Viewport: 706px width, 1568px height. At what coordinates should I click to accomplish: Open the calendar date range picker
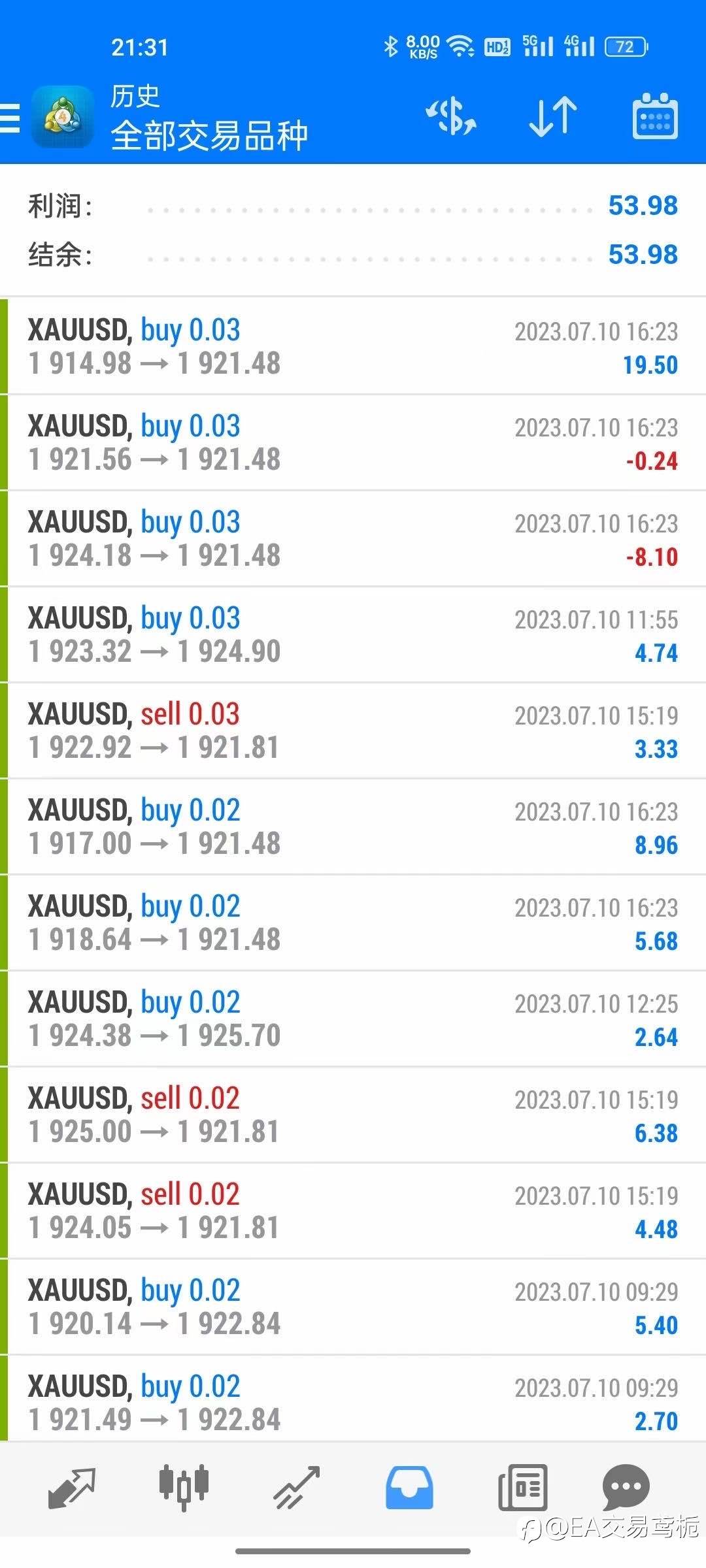coord(655,117)
